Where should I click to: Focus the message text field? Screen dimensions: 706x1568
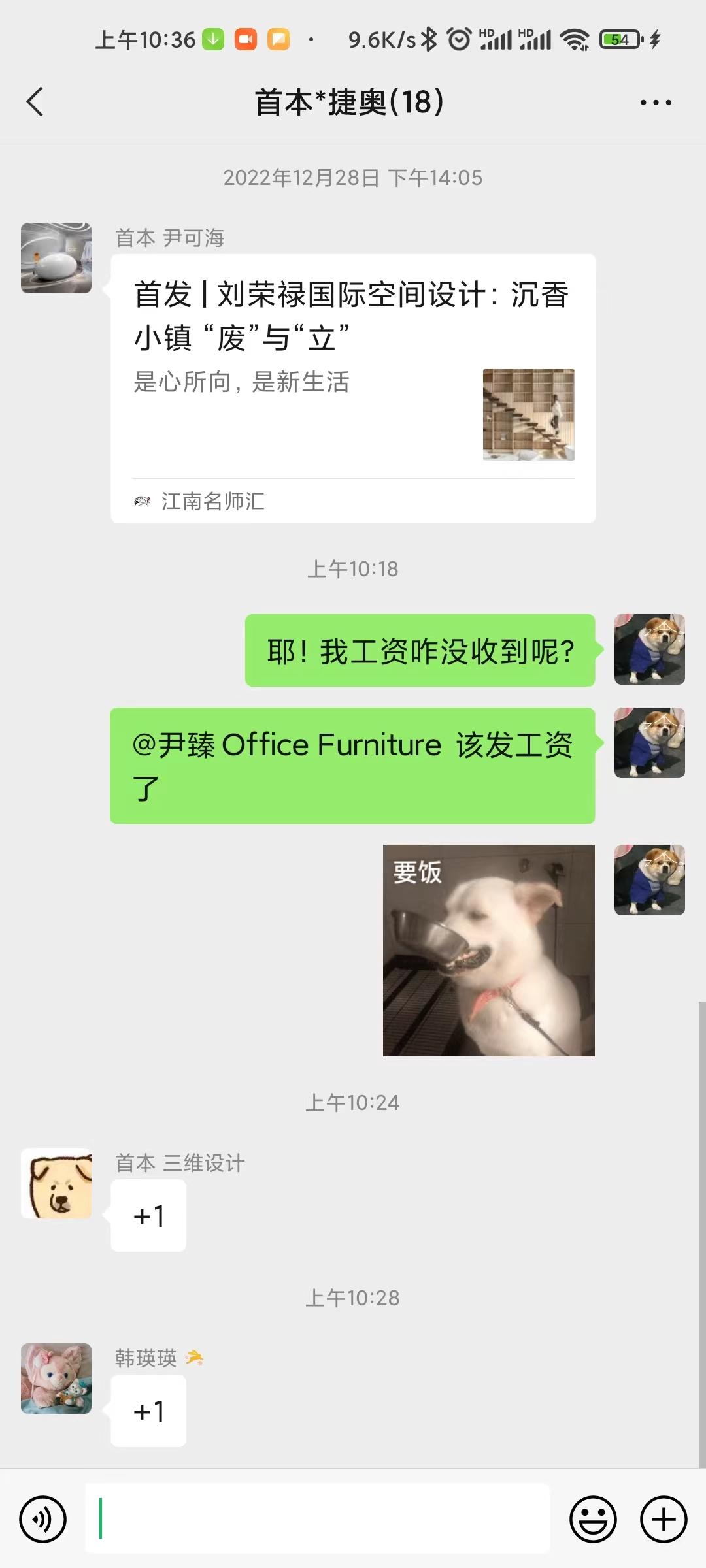pyautogui.click(x=318, y=1519)
